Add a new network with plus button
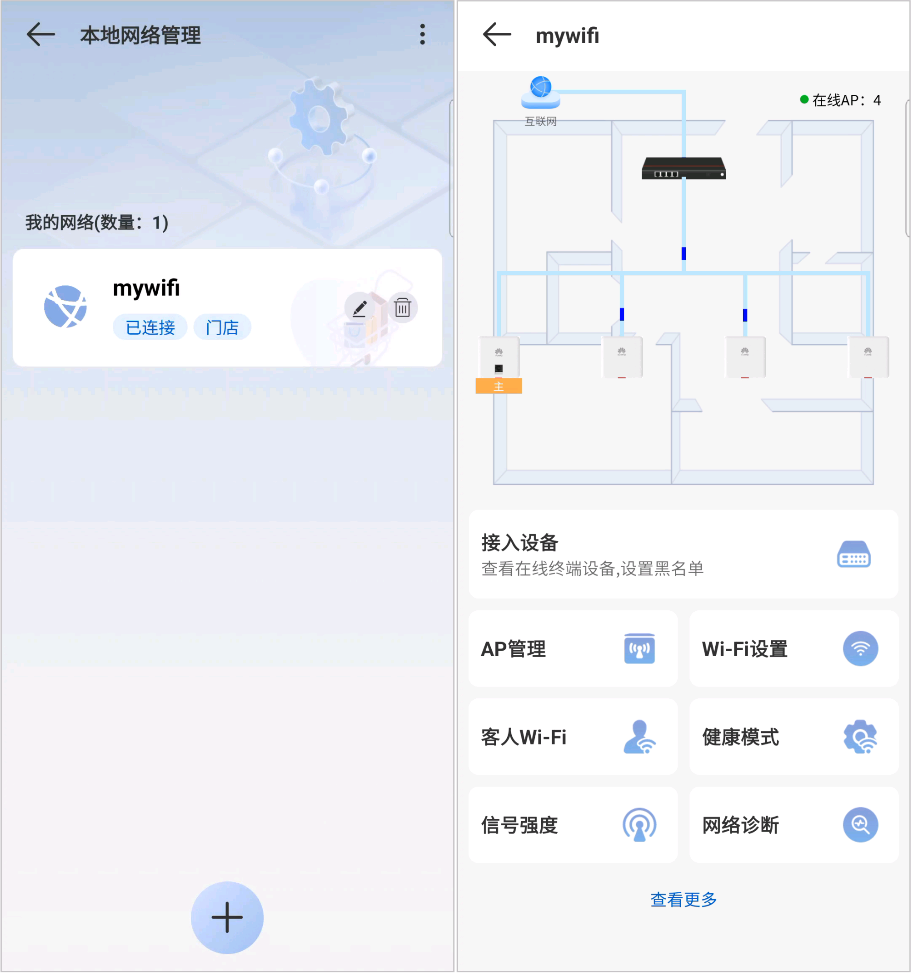Viewport: 911px width, 973px height. [227, 917]
